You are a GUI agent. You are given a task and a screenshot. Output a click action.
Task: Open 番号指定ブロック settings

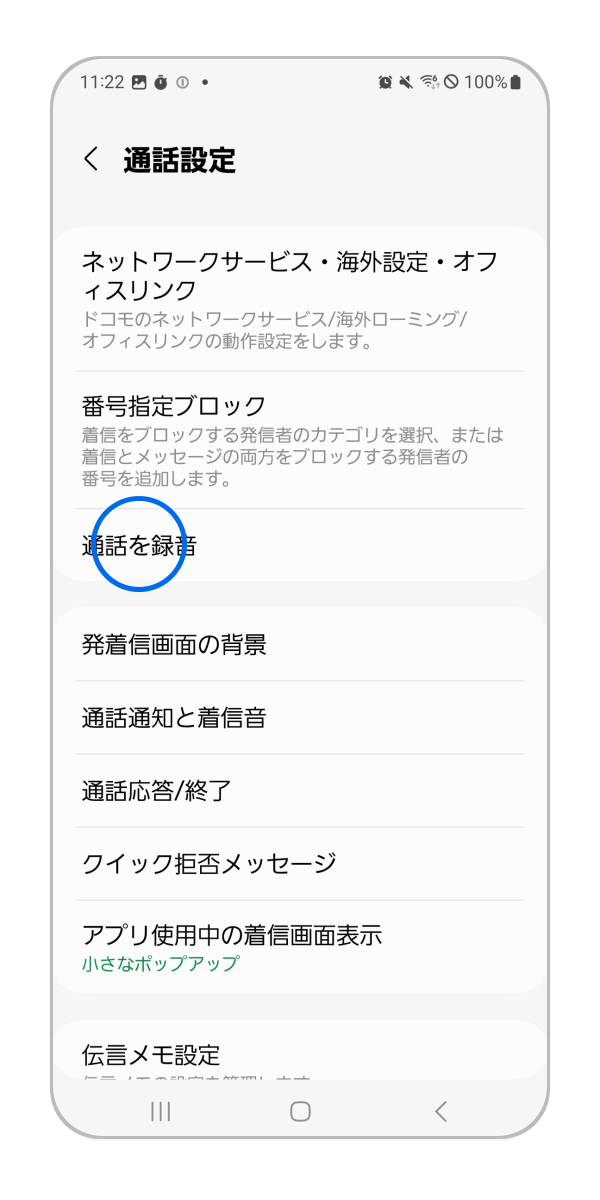pyautogui.click(x=300, y=440)
